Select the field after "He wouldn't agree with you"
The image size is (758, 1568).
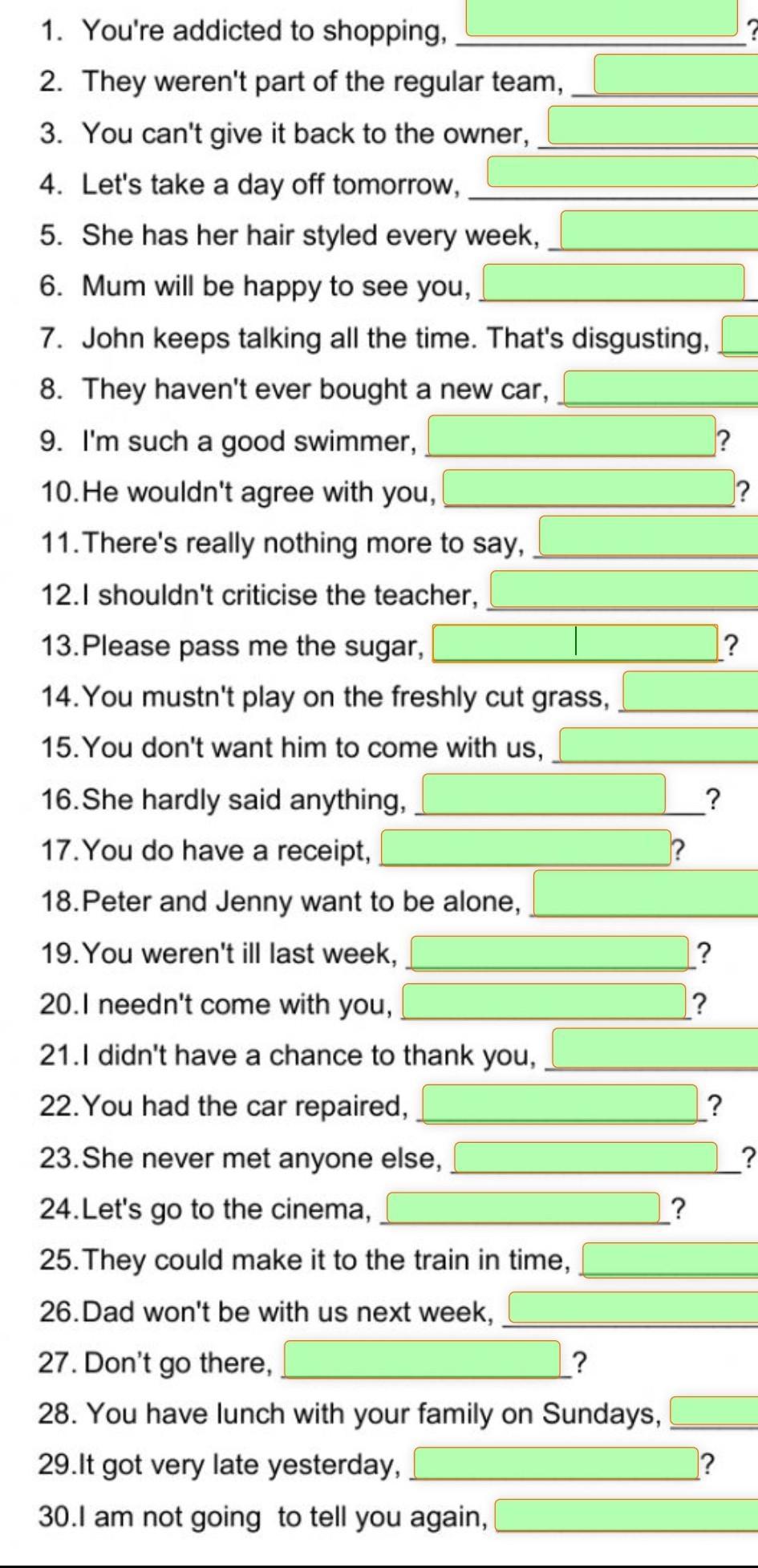point(589,488)
